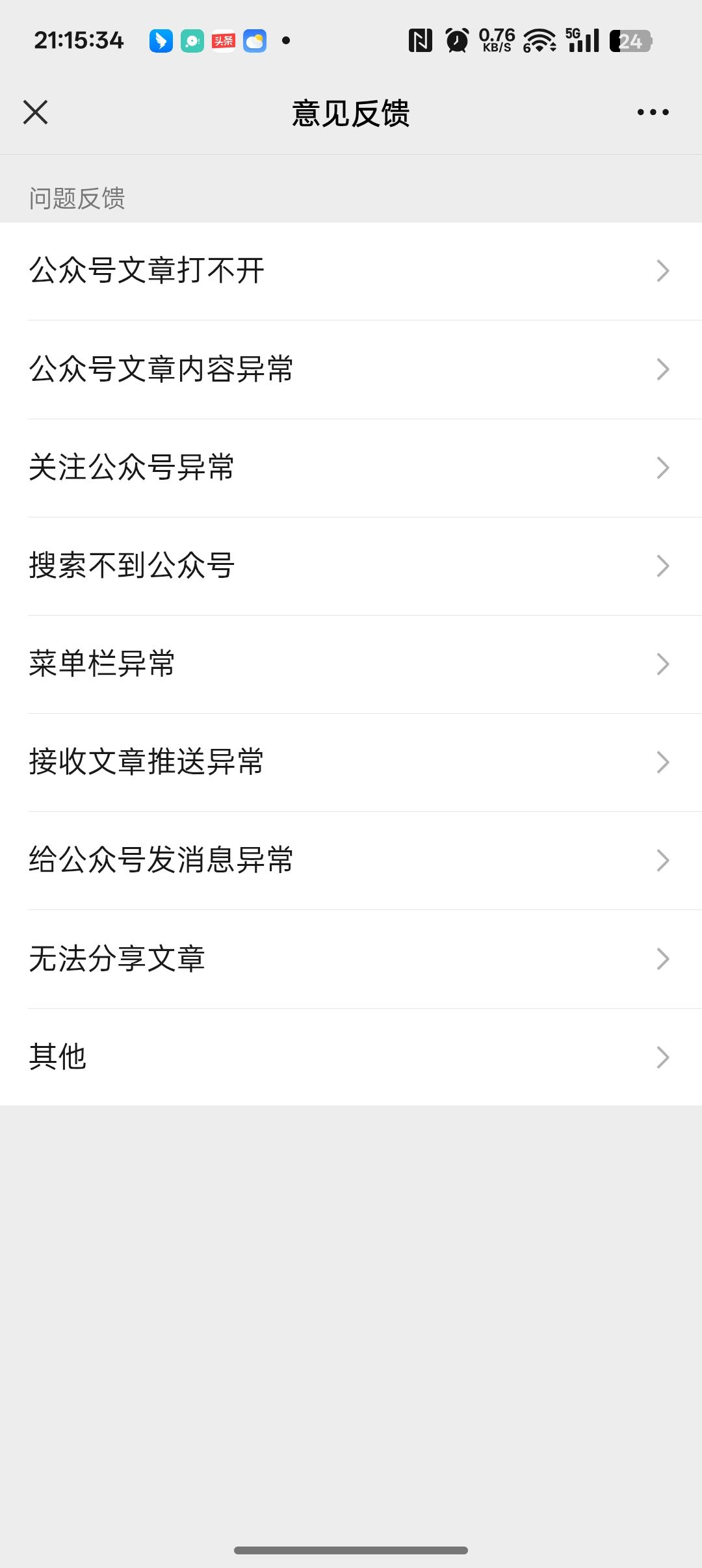Open the three-dot overflow menu
This screenshot has width=702, height=1568.
pyautogui.click(x=653, y=112)
